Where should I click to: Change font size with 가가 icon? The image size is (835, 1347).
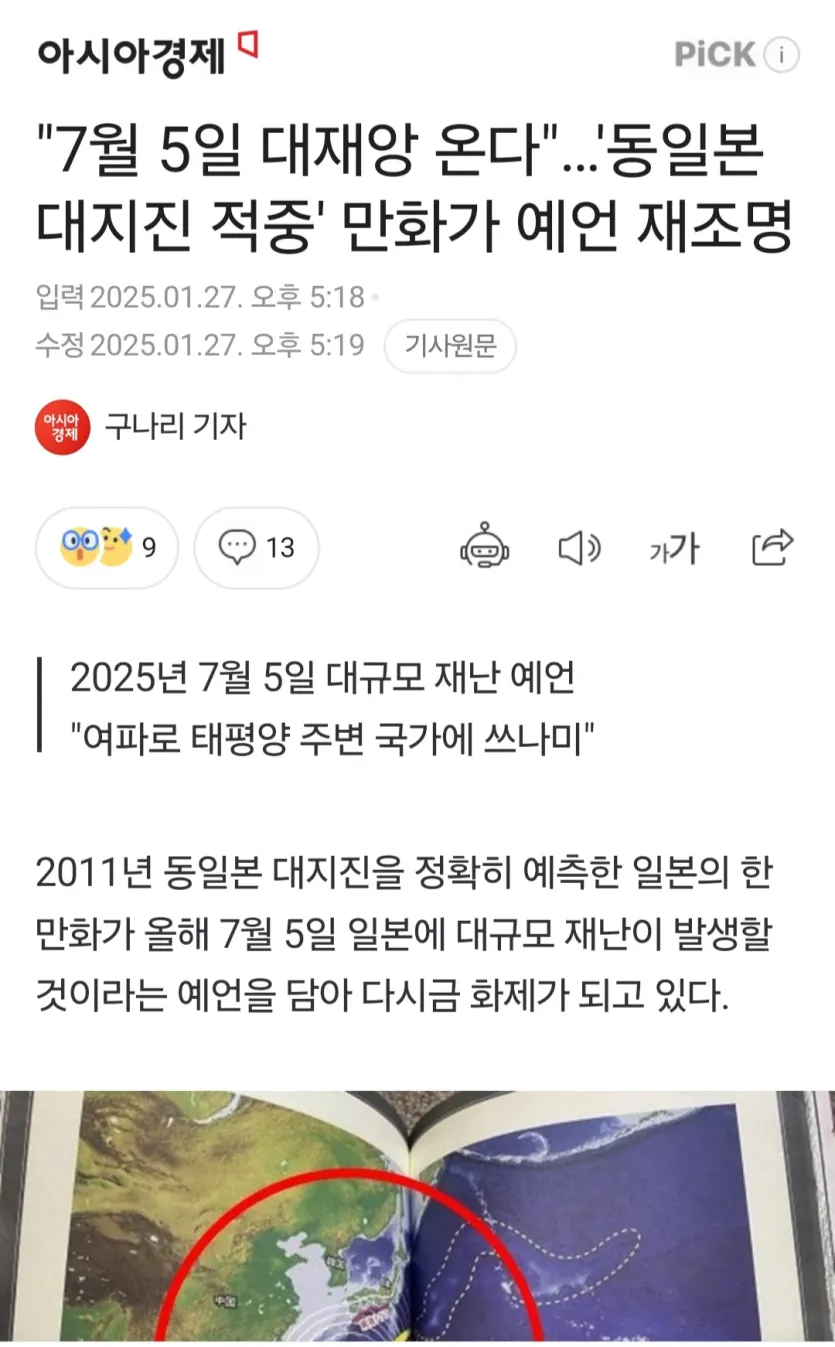pyautogui.click(x=674, y=548)
